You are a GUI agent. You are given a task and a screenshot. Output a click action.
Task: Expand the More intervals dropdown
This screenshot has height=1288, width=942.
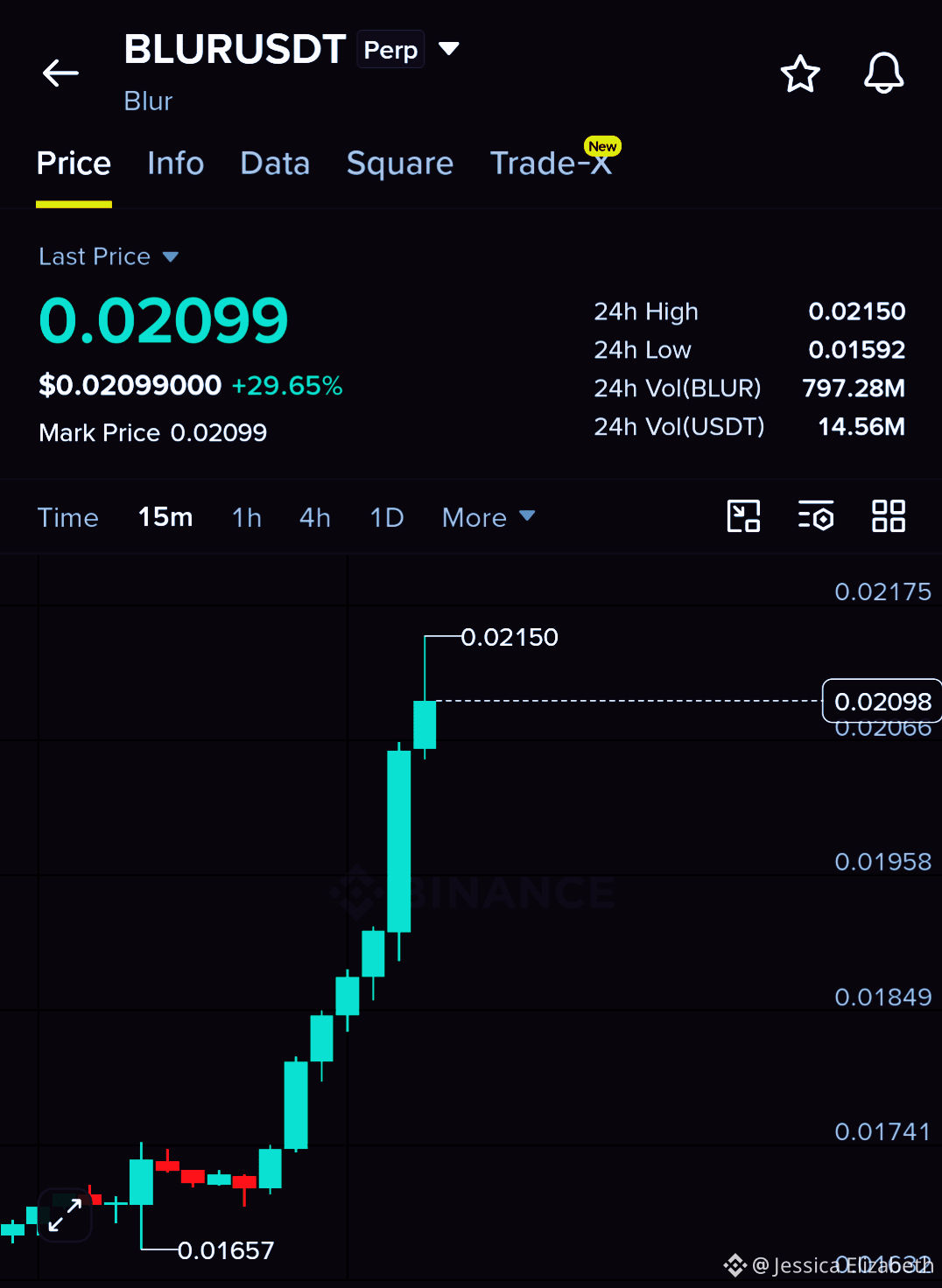(489, 517)
